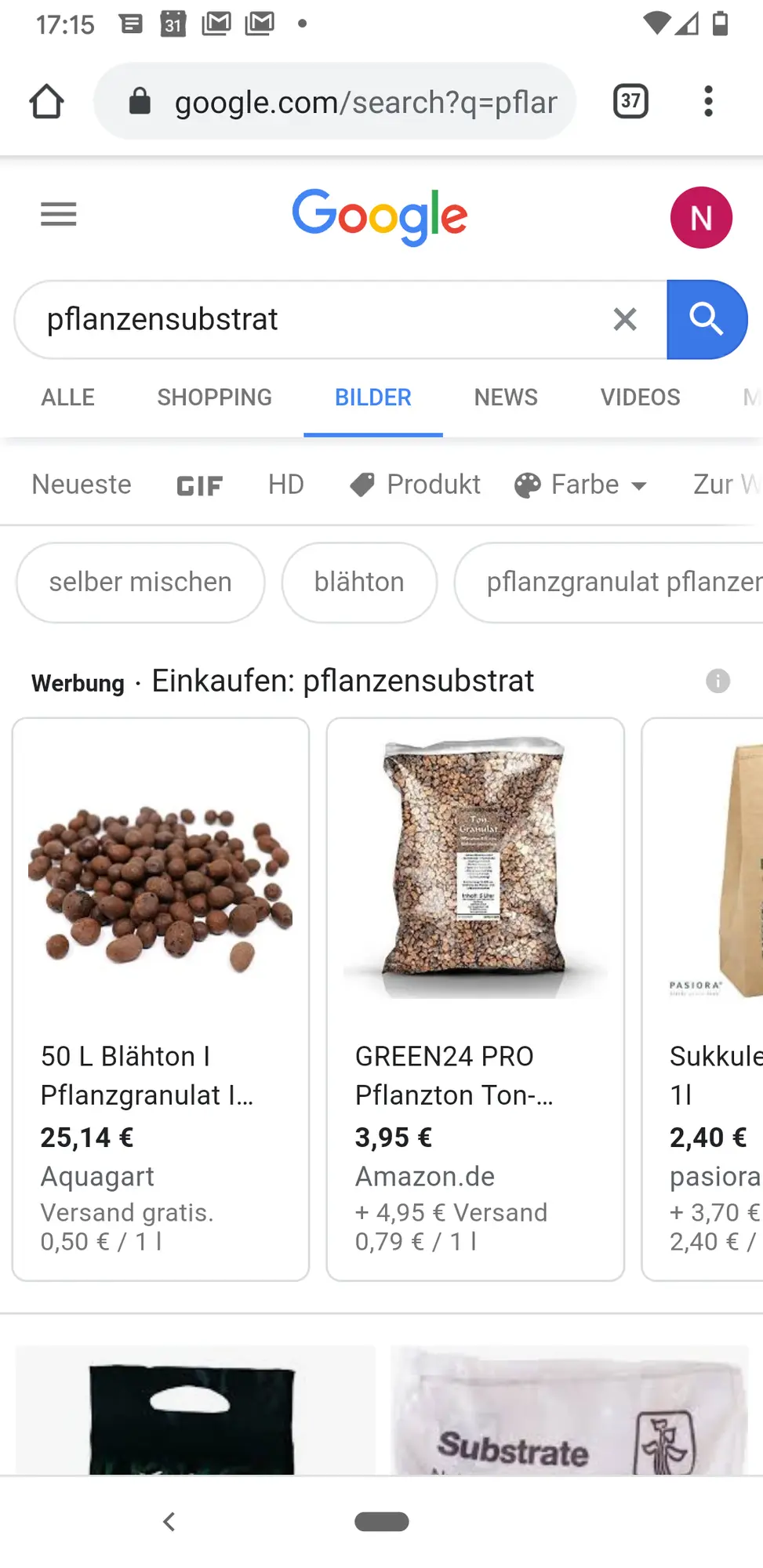Filter results to GIF images
763x1568 pixels.
click(199, 486)
